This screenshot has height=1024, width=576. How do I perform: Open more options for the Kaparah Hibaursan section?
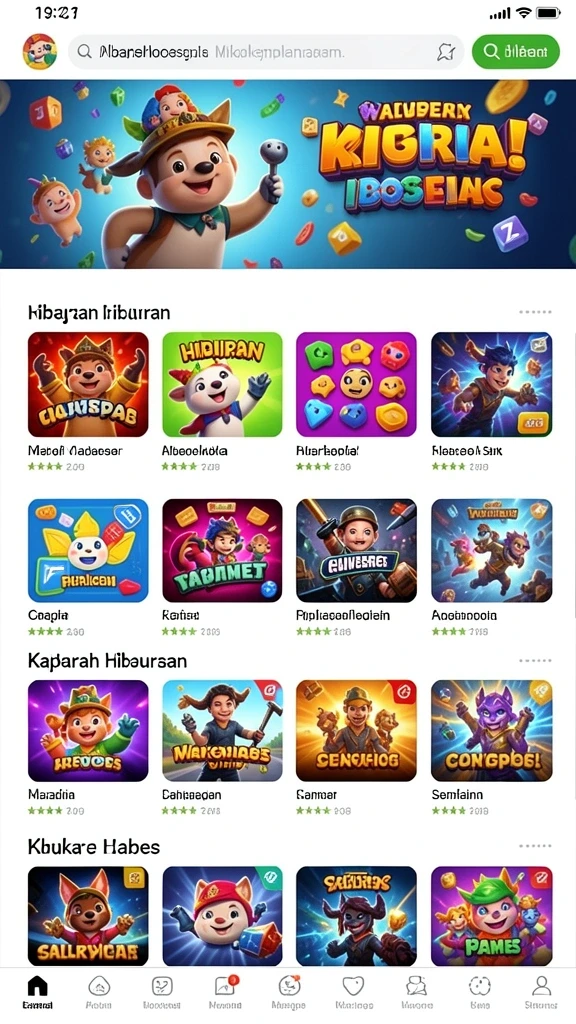coord(536,661)
